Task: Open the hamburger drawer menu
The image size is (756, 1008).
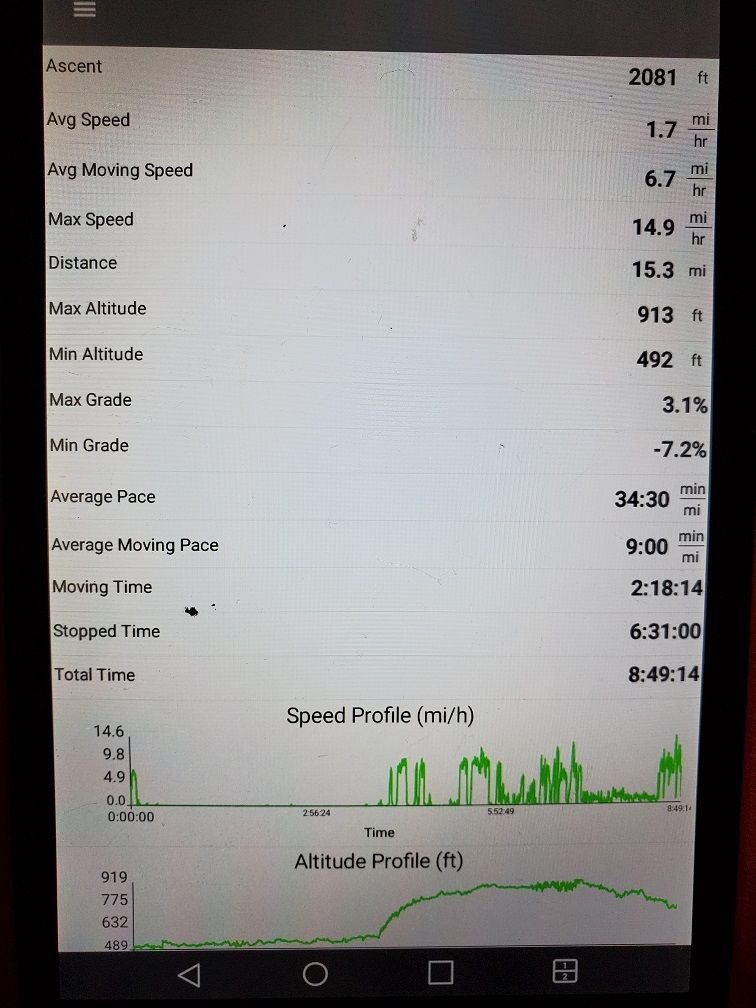Action: tap(84, 9)
